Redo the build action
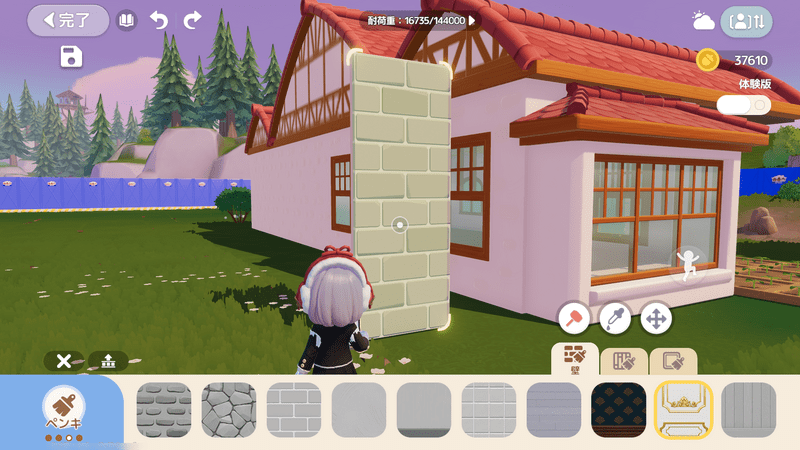 click(192, 19)
